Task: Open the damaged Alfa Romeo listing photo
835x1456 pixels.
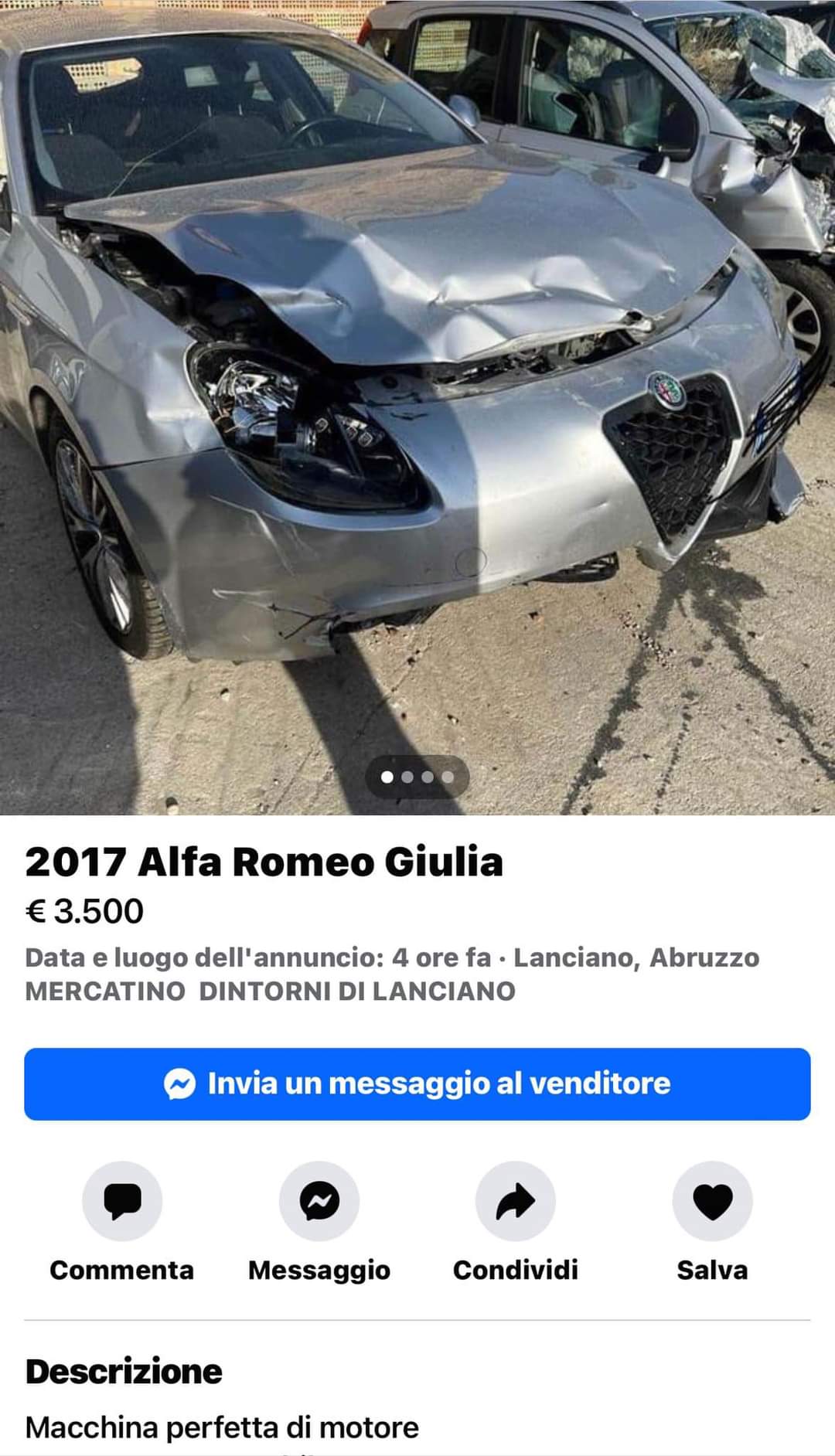Action: tap(417, 386)
